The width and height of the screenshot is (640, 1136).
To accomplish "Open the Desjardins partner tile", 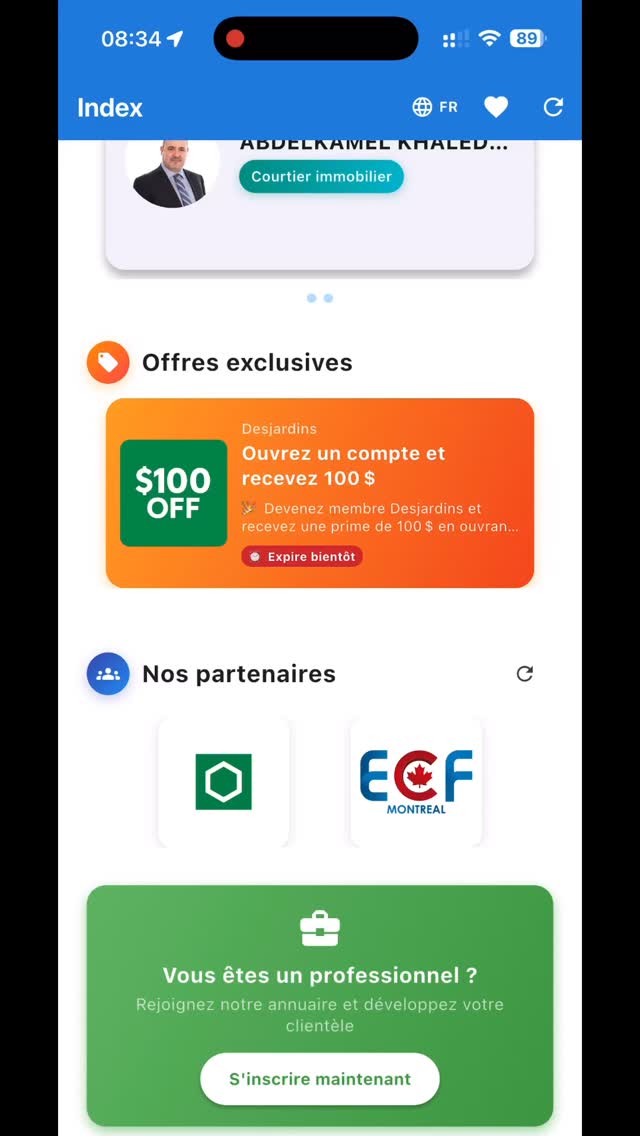I will point(223,782).
